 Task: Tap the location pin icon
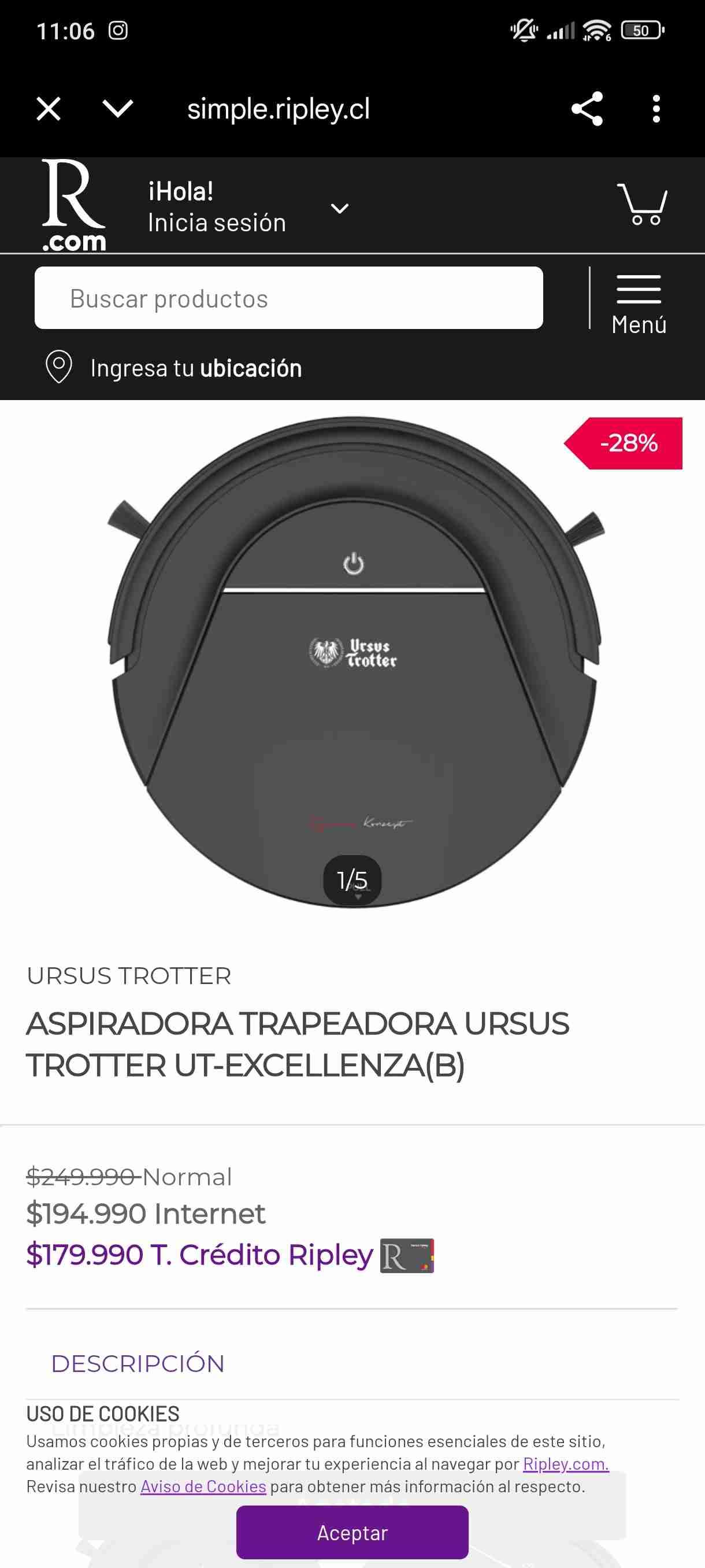point(58,368)
